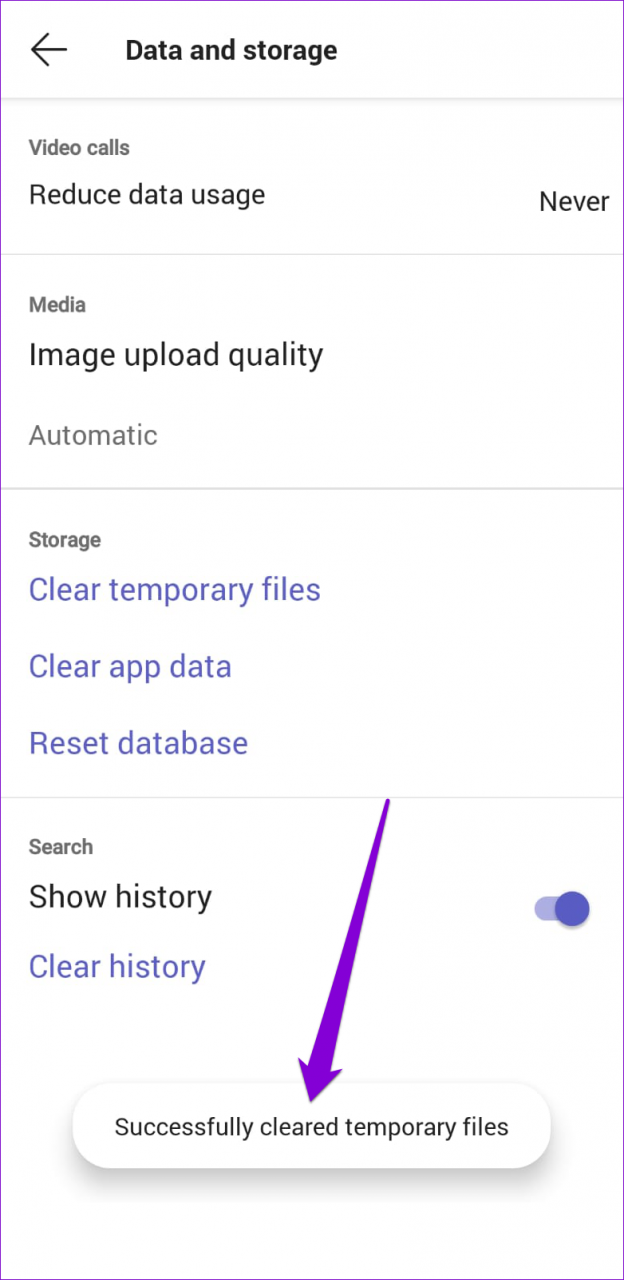624x1280 pixels.
Task: Select Clear app data
Action: (x=130, y=667)
